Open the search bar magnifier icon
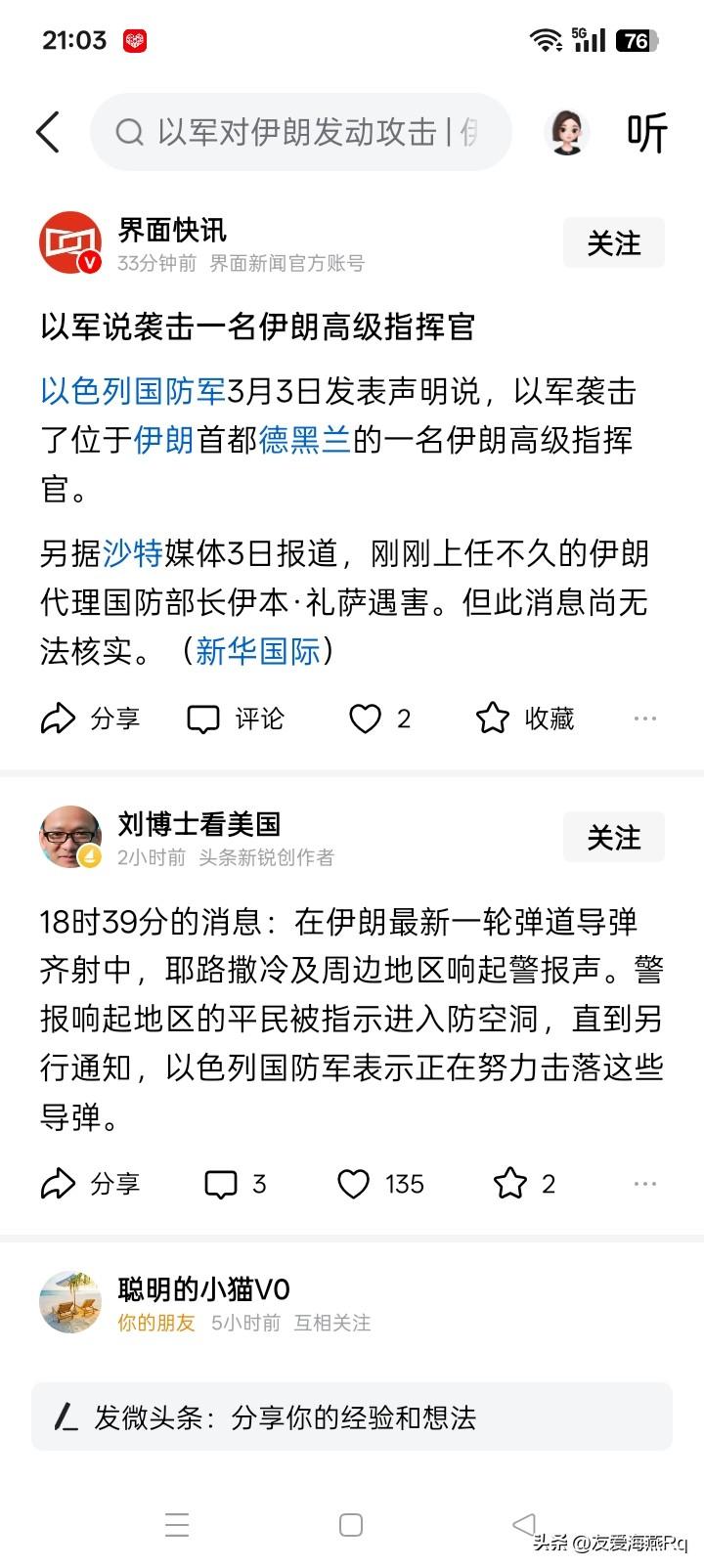The image size is (704, 1568). 129,130
